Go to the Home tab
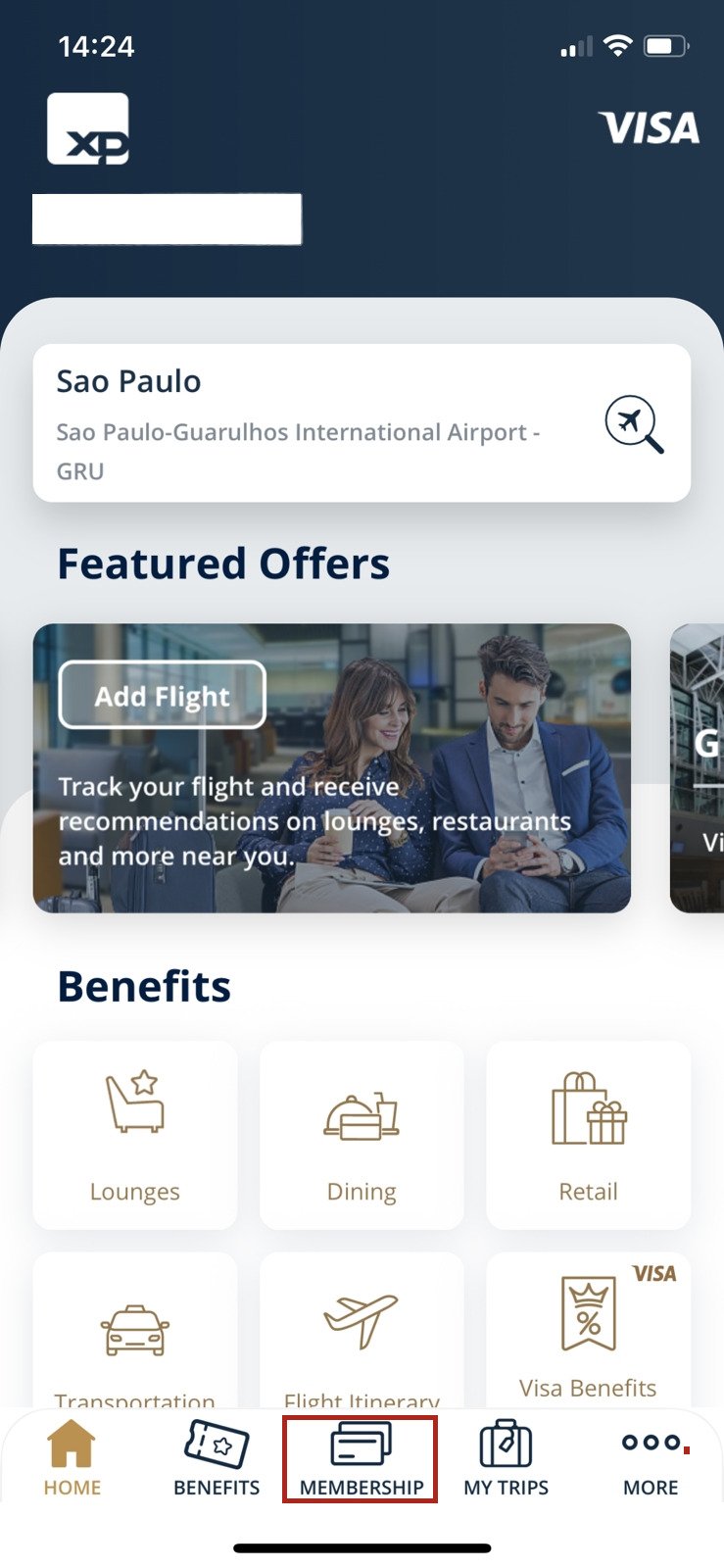 coord(72,1458)
